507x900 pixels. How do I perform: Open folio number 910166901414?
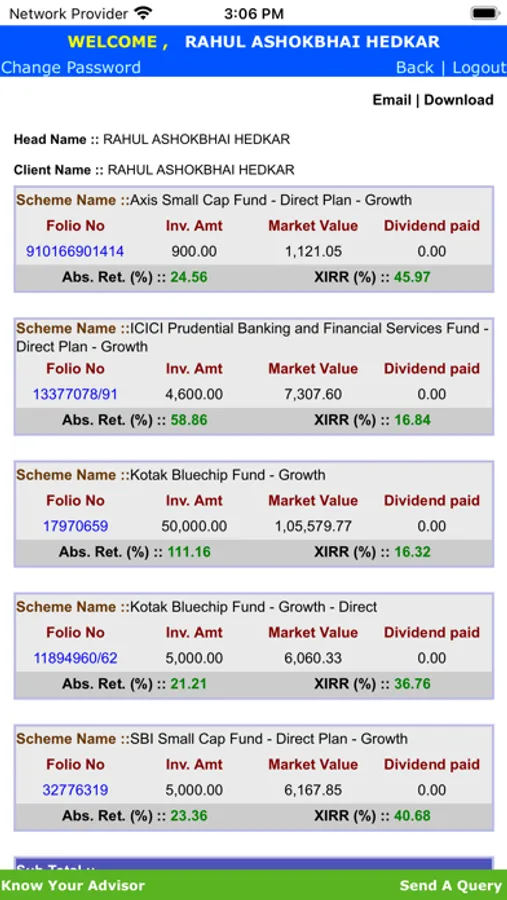click(x=75, y=251)
